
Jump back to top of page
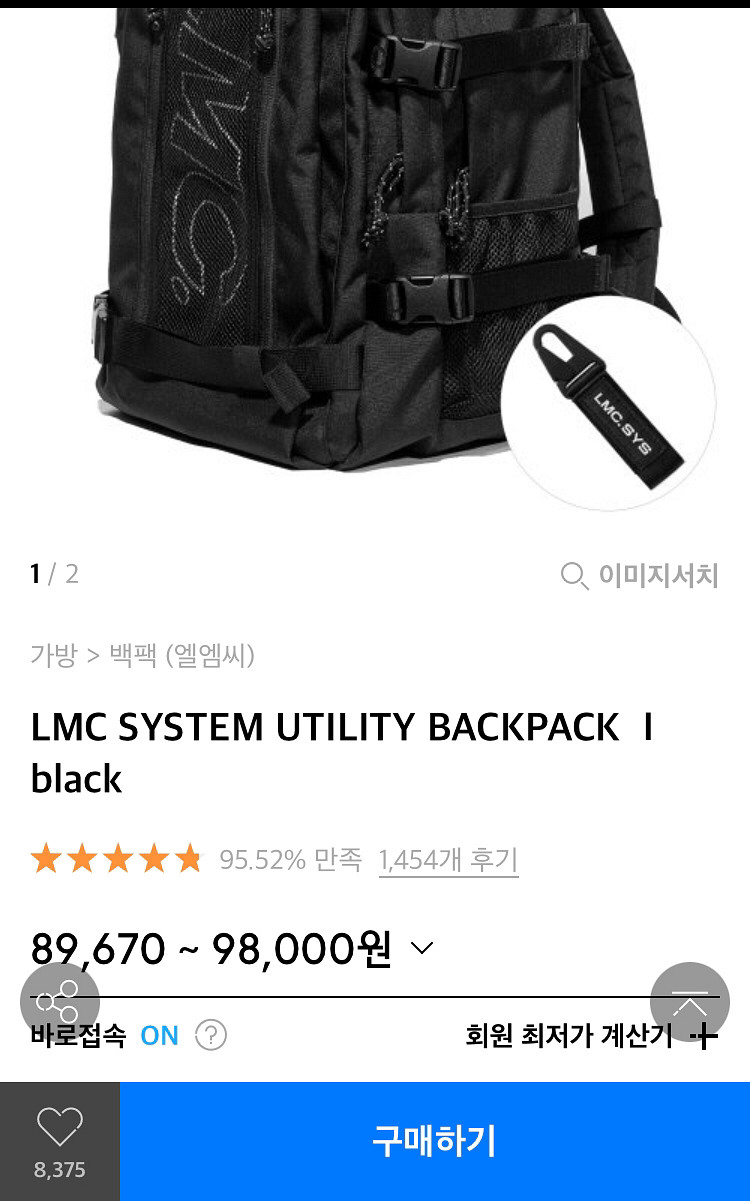click(689, 1001)
